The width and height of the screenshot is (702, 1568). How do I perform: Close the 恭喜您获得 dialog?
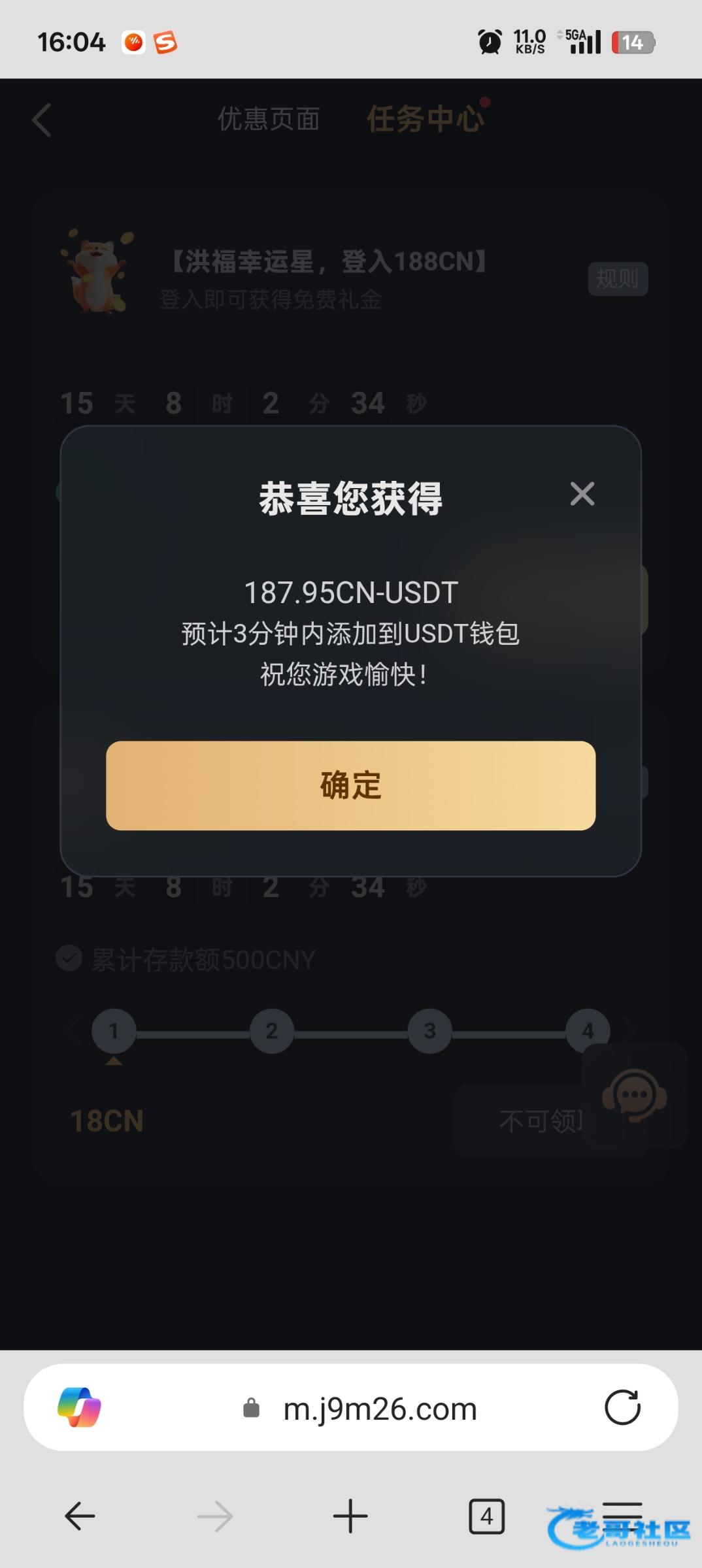[x=582, y=494]
